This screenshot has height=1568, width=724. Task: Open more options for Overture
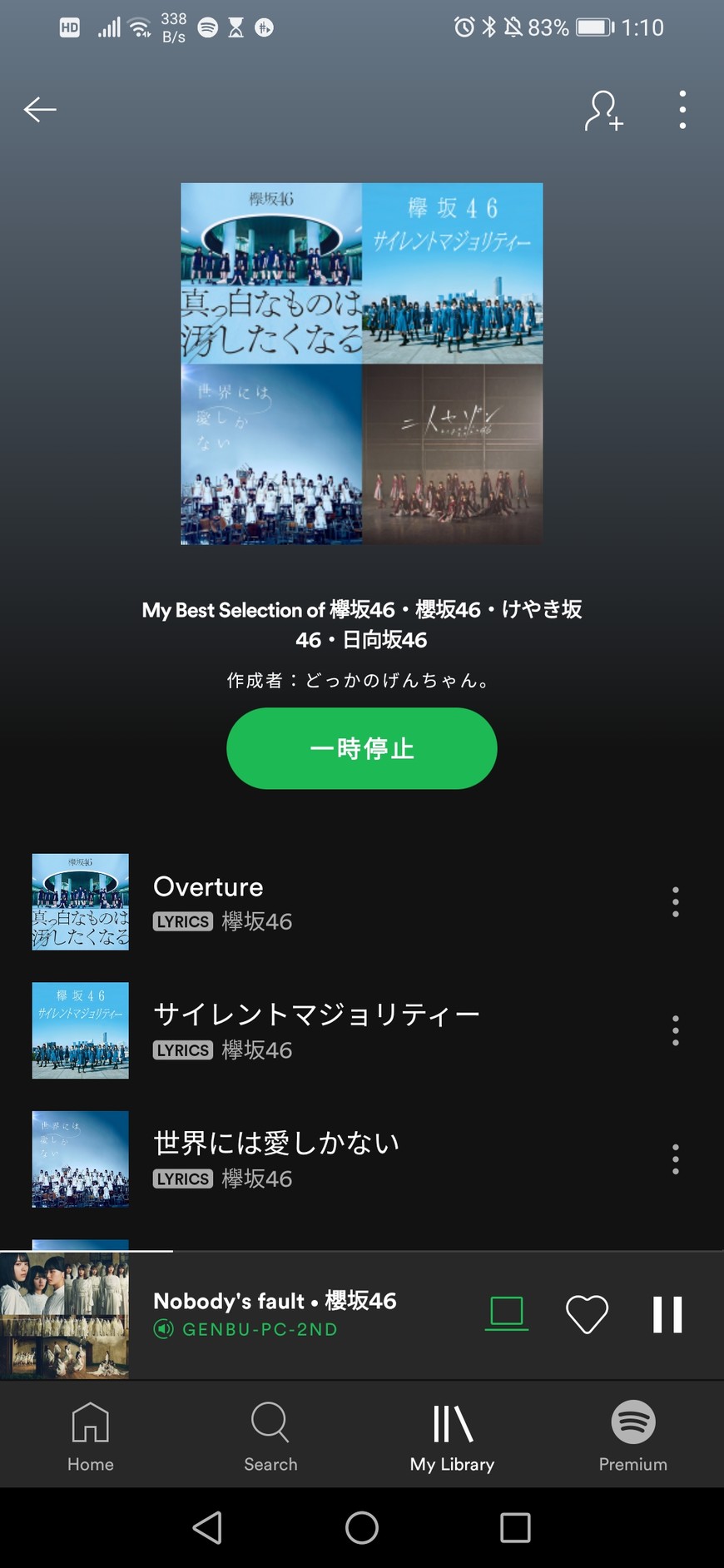pos(676,902)
